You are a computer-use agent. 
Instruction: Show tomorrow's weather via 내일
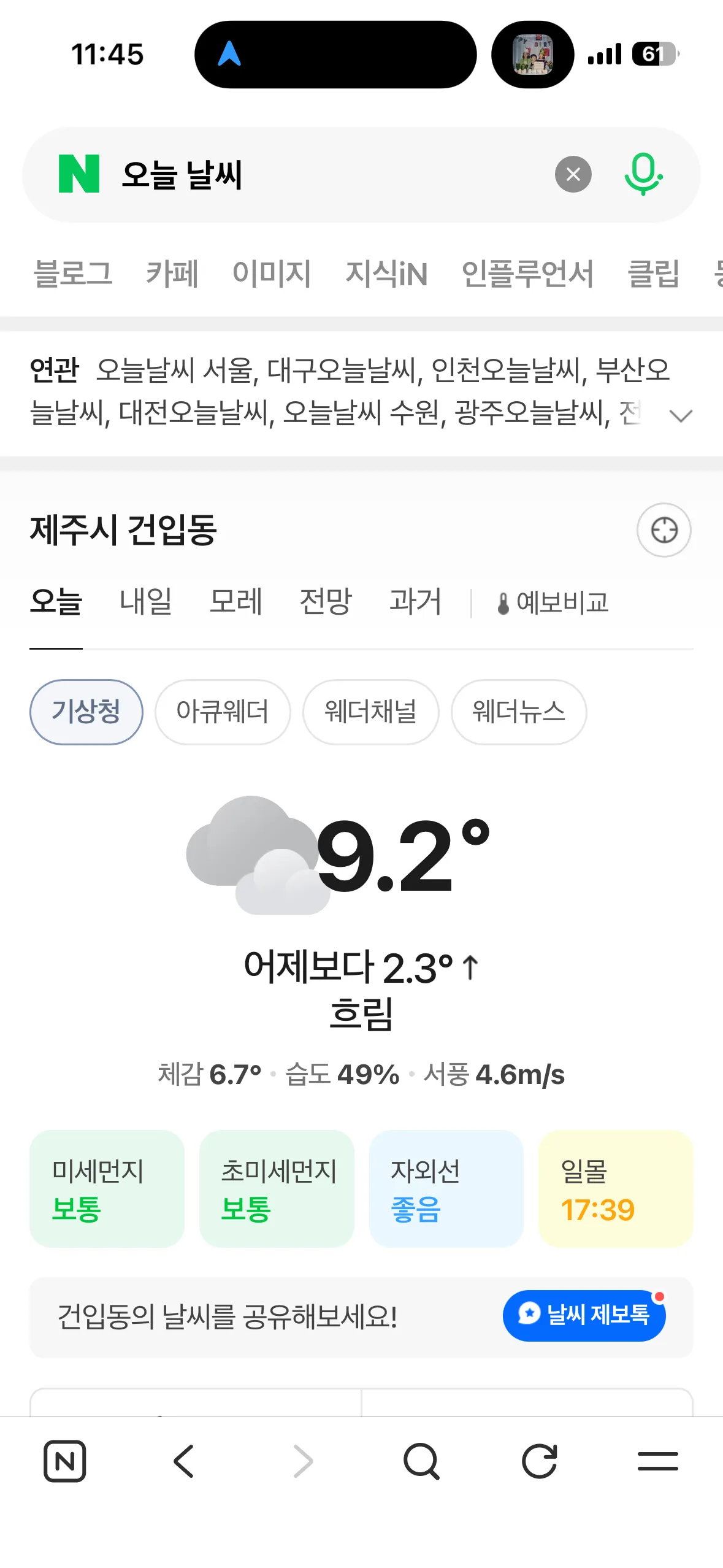click(146, 602)
